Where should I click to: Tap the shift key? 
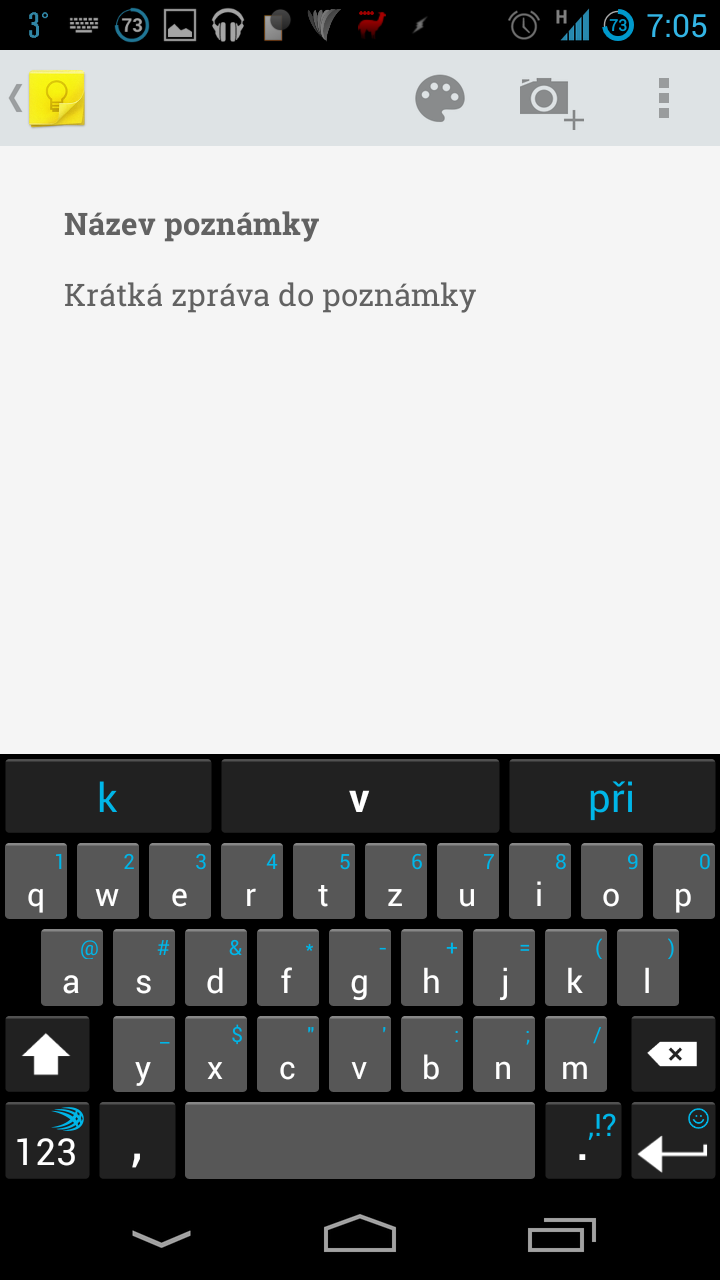pos(47,1054)
